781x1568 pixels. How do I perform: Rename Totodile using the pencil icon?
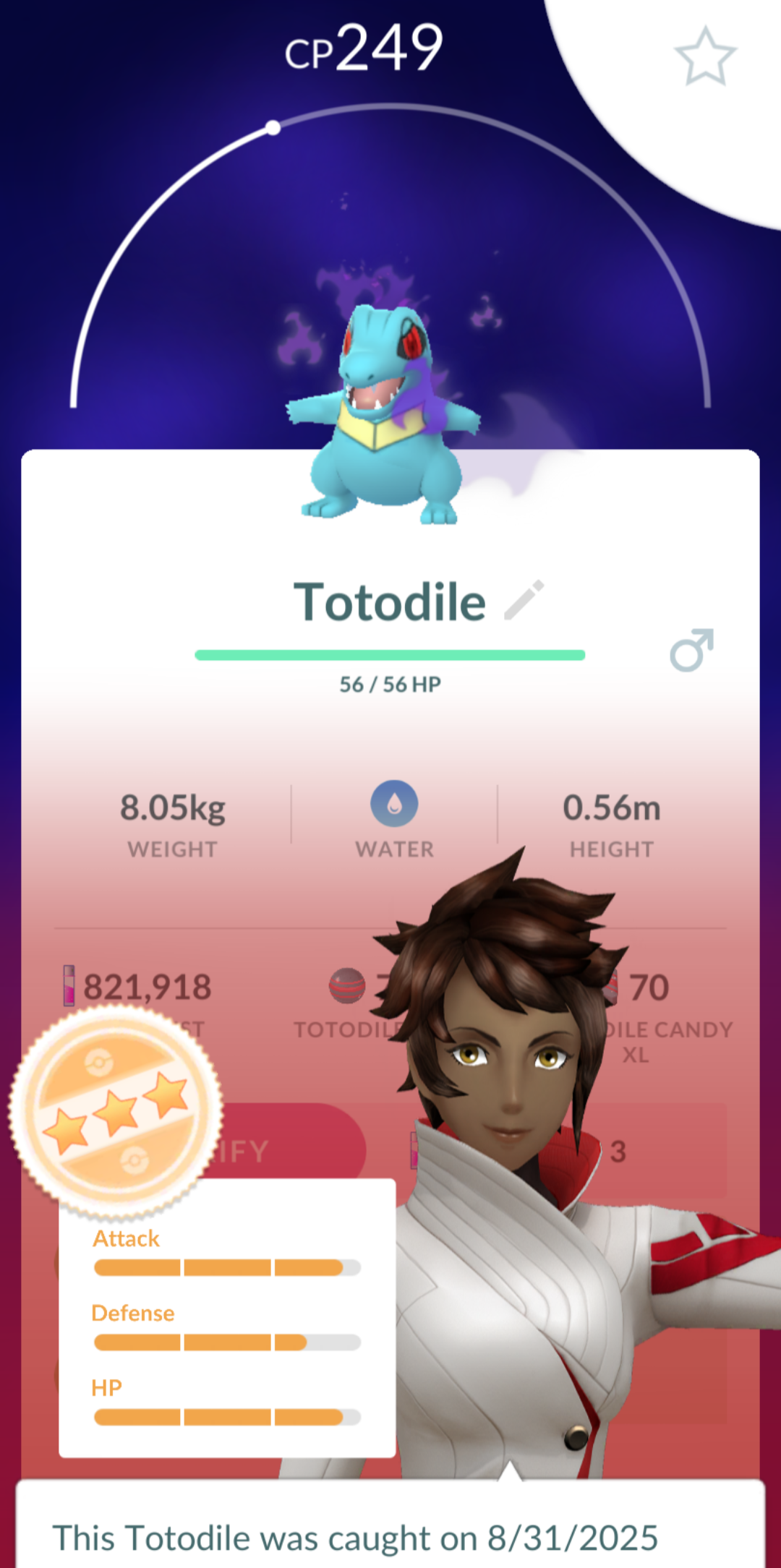point(524,600)
